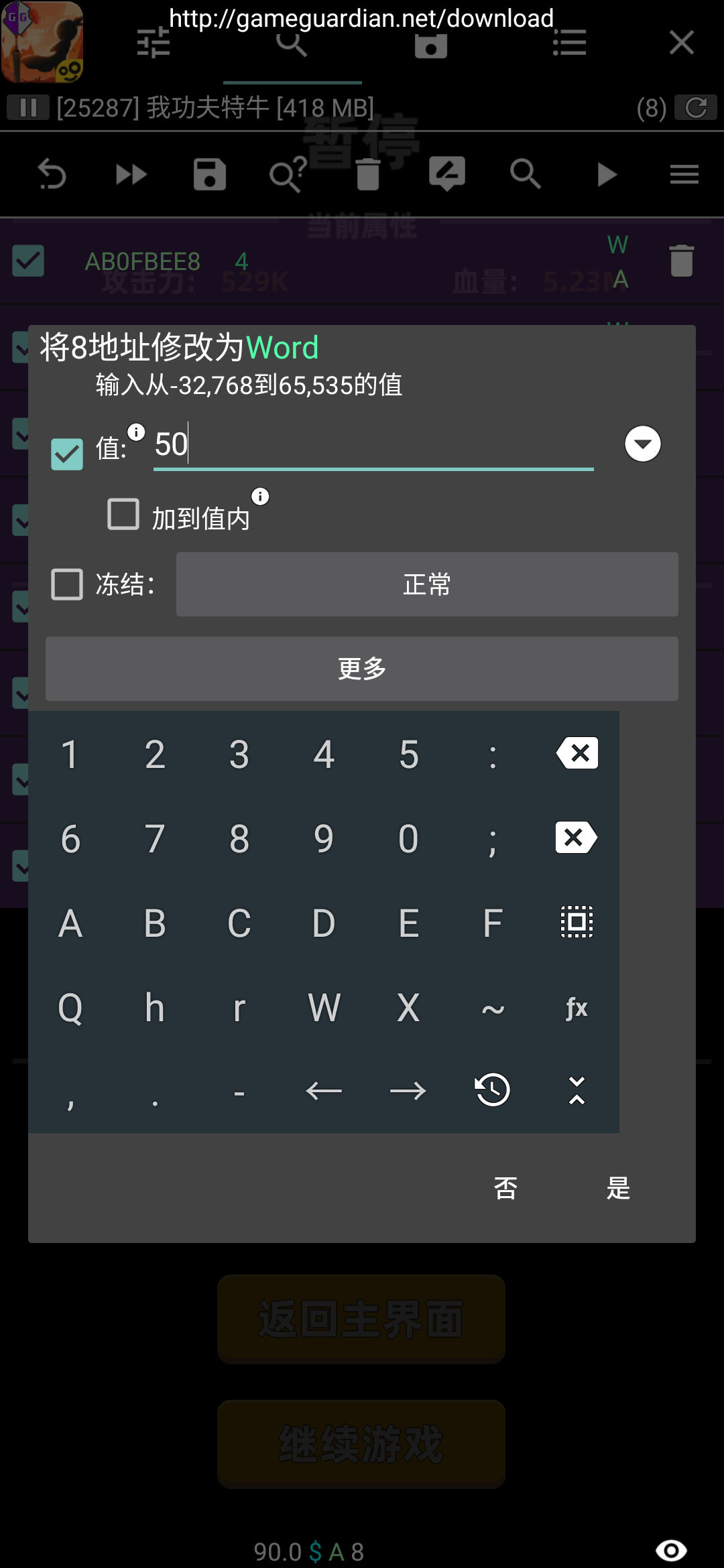This screenshot has height=1568, width=724.
Task: Move cursor left with the left arrow key
Action: 324,1091
